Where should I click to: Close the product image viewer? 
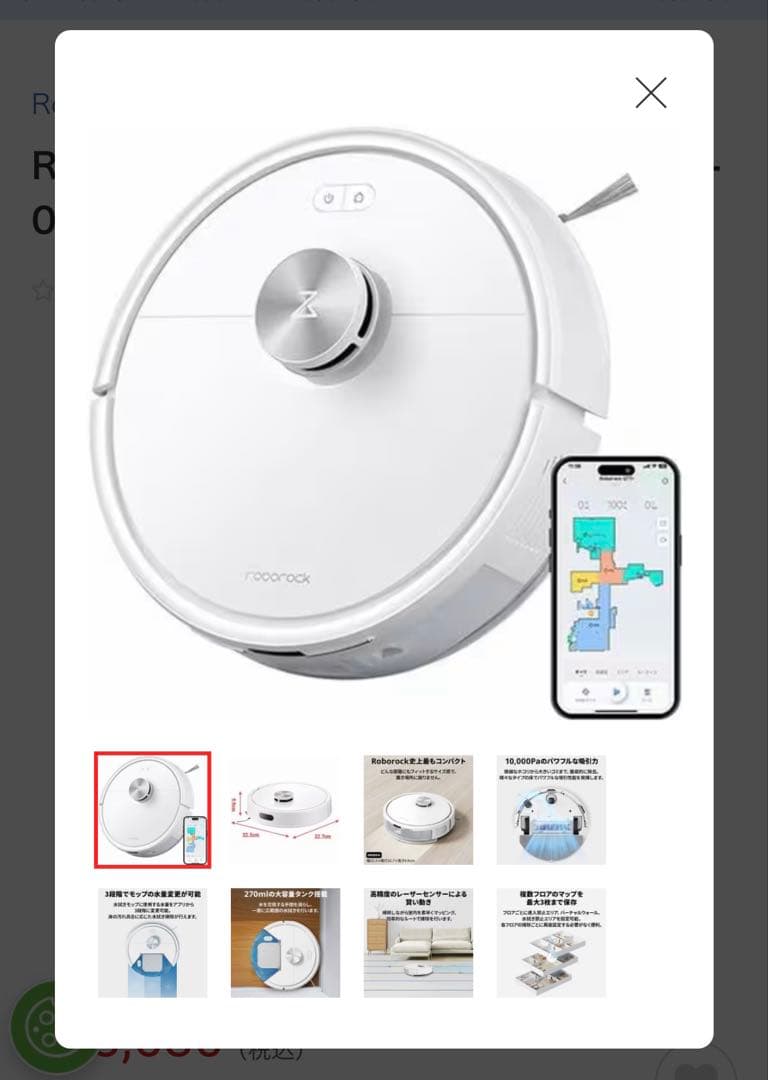651,93
